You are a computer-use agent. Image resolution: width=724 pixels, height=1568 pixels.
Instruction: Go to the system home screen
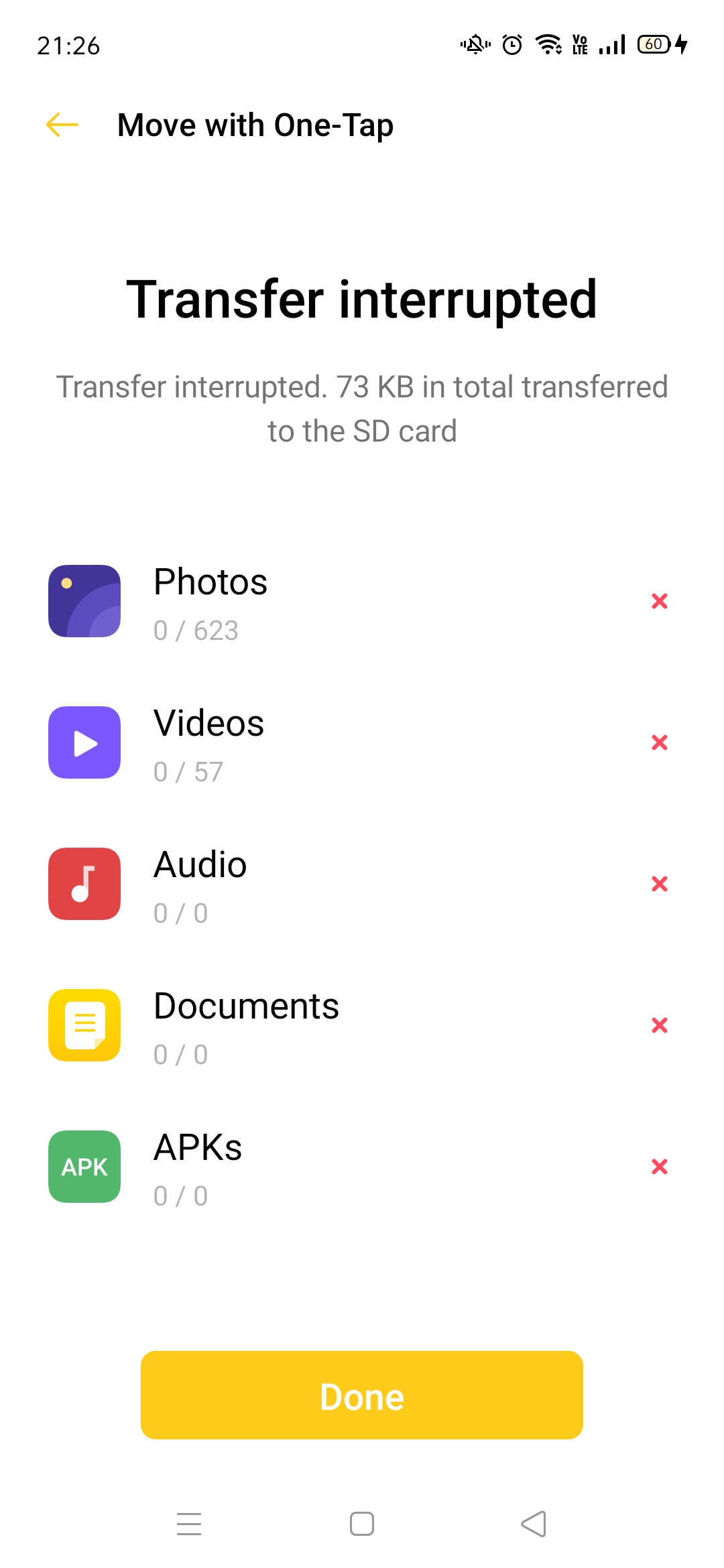click(362, 1524)
